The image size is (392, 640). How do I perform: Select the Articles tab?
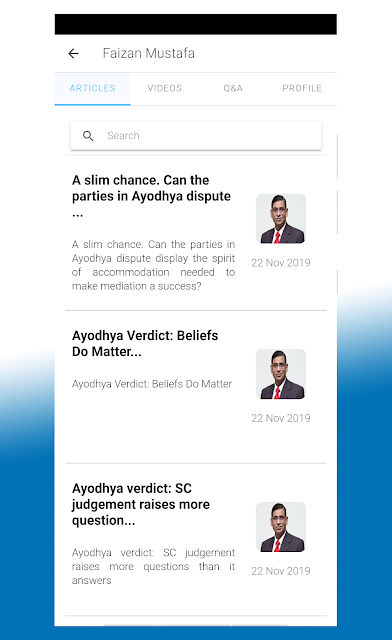click(x=93, y=88)
